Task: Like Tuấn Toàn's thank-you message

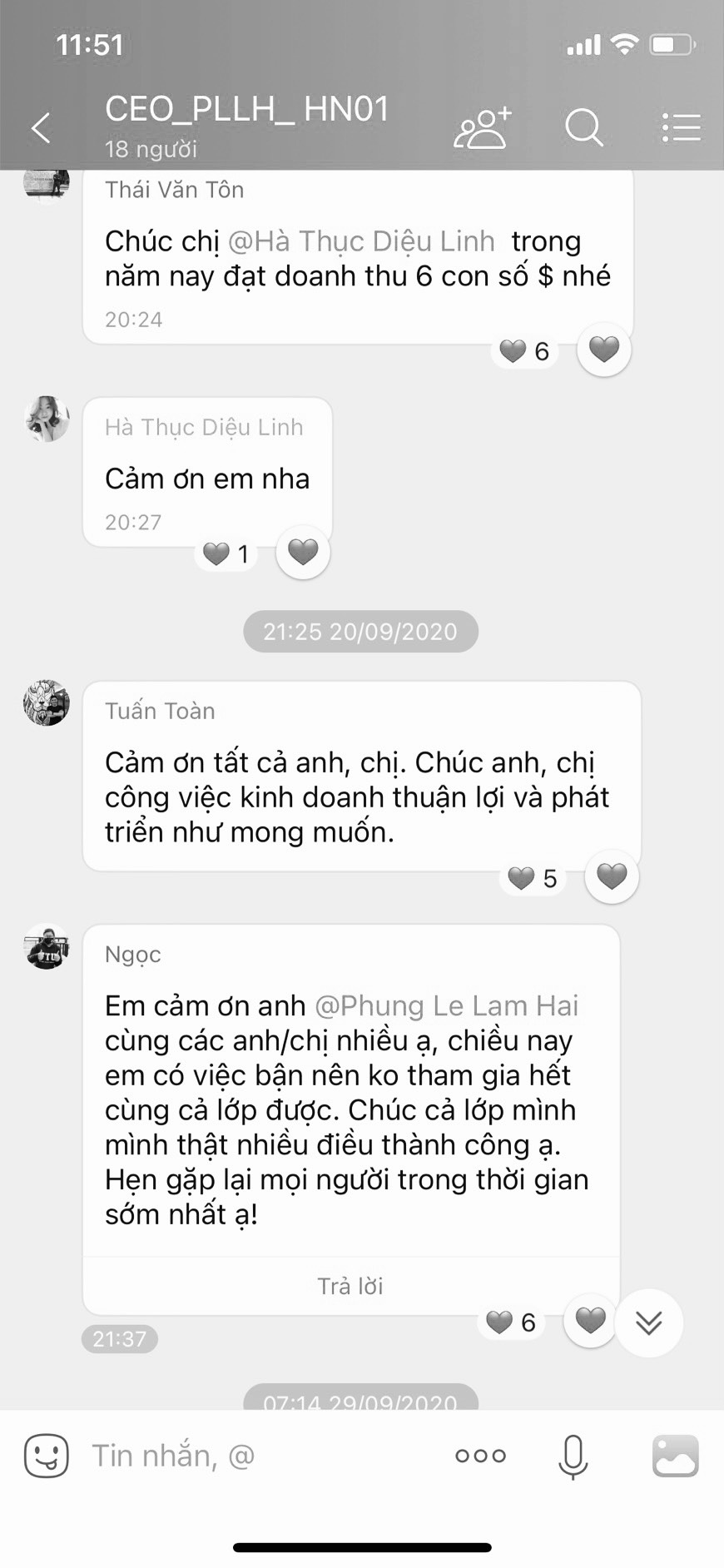Action: click(x=612, y=876)
